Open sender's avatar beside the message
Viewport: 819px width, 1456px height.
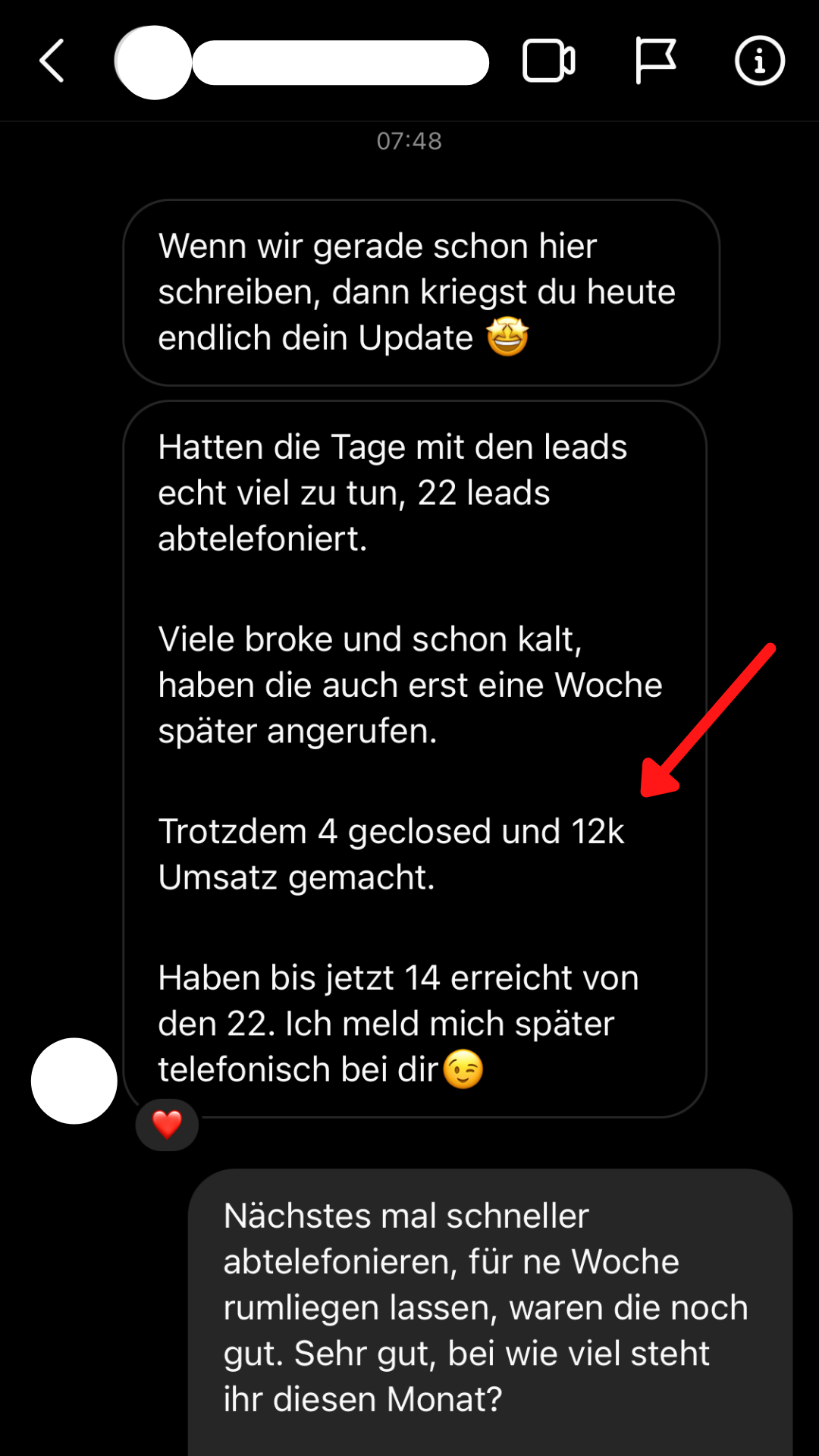click(74, 1081)
